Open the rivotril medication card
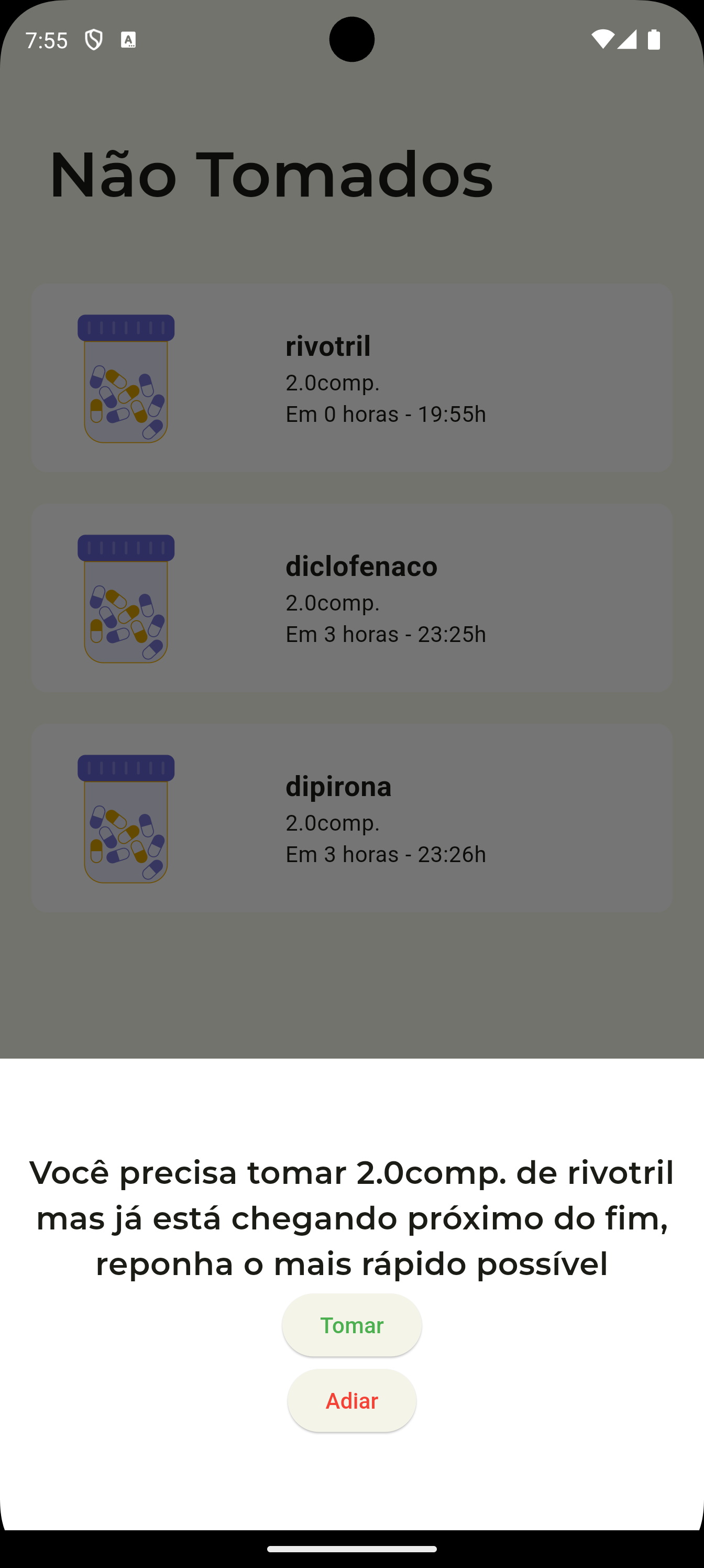 351,378
